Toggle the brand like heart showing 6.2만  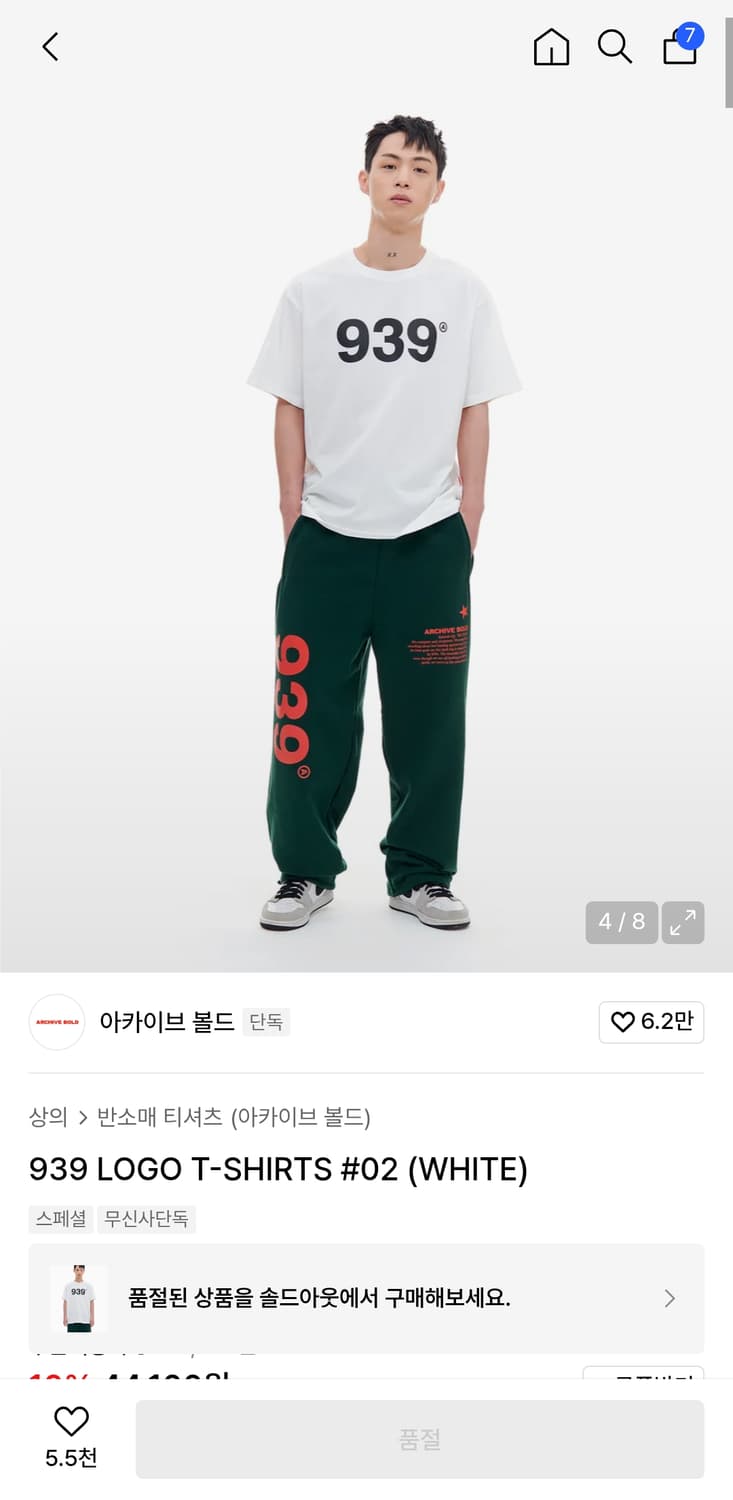coord(651,1022)
